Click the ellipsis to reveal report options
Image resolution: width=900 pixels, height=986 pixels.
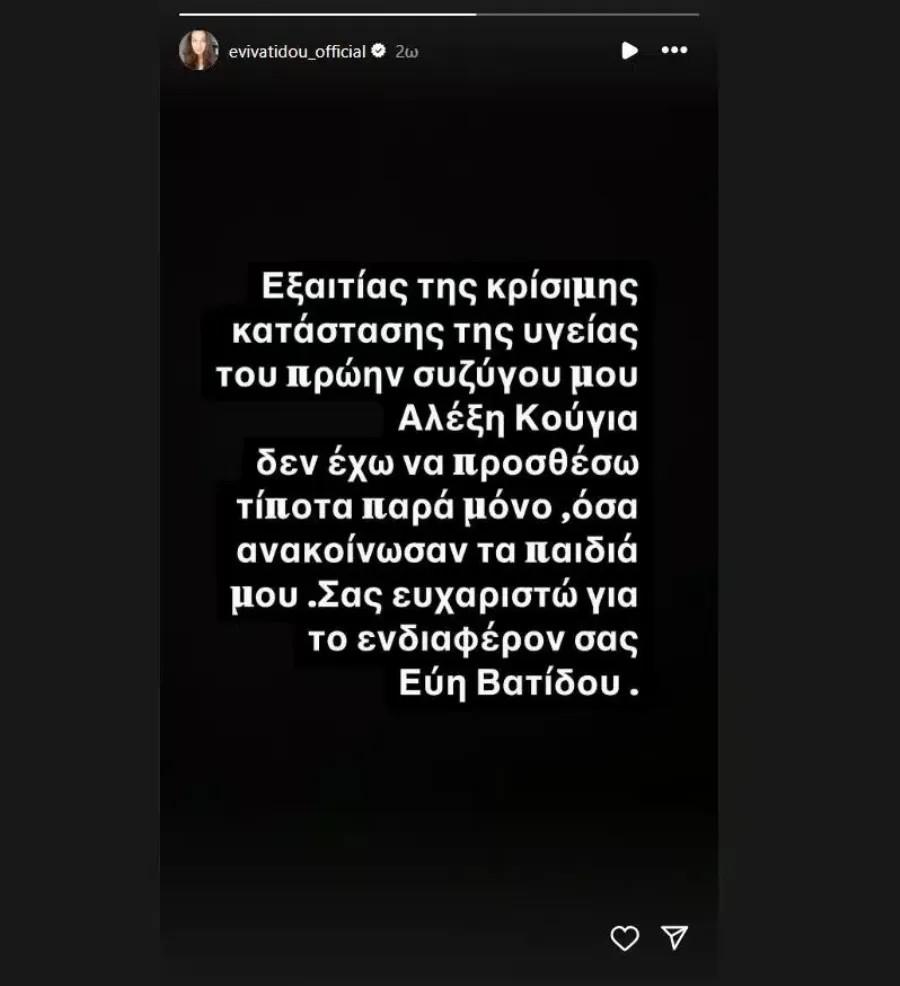675,50
